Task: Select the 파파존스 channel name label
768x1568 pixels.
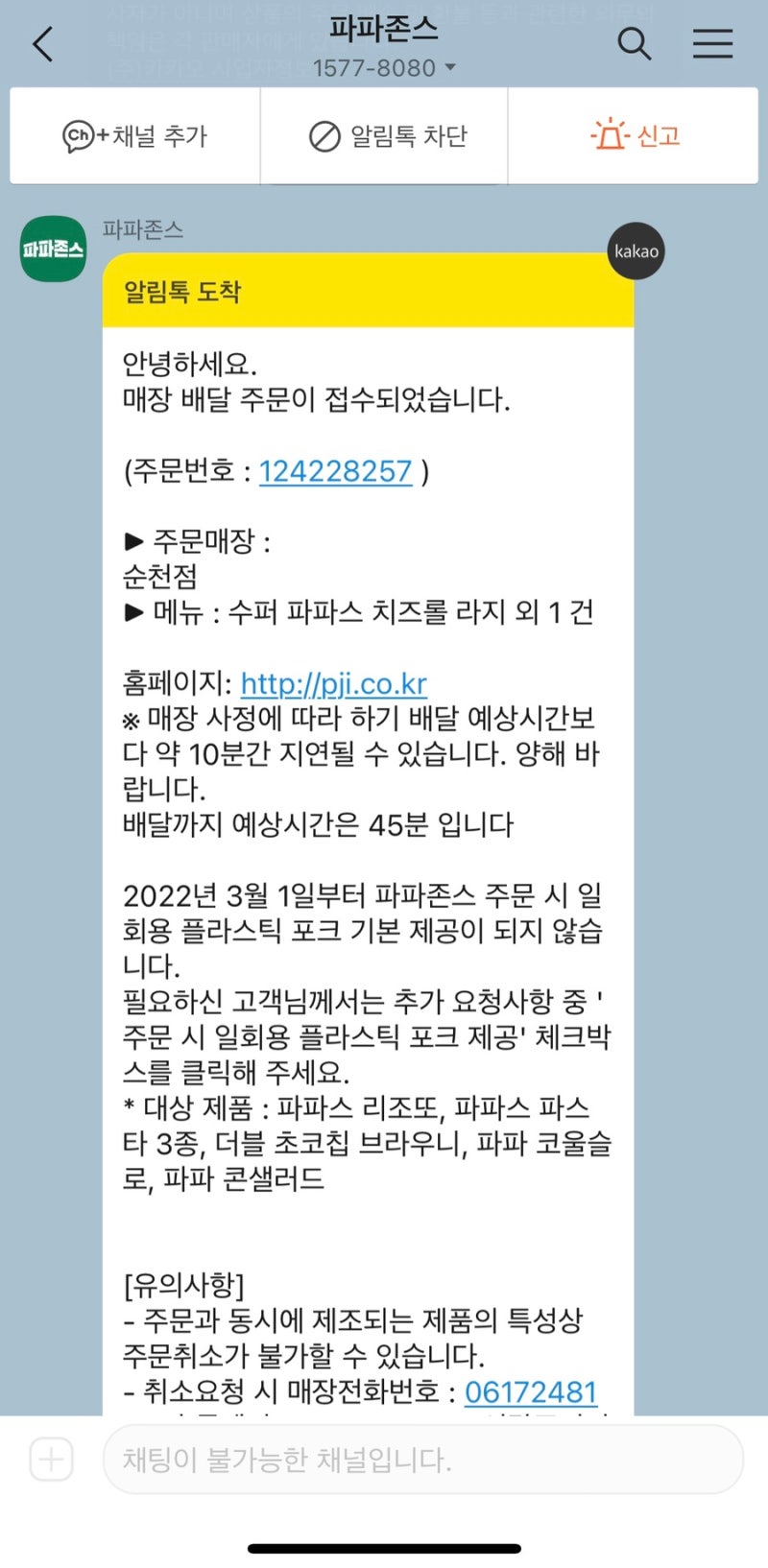Action: (x=142, y=230)
